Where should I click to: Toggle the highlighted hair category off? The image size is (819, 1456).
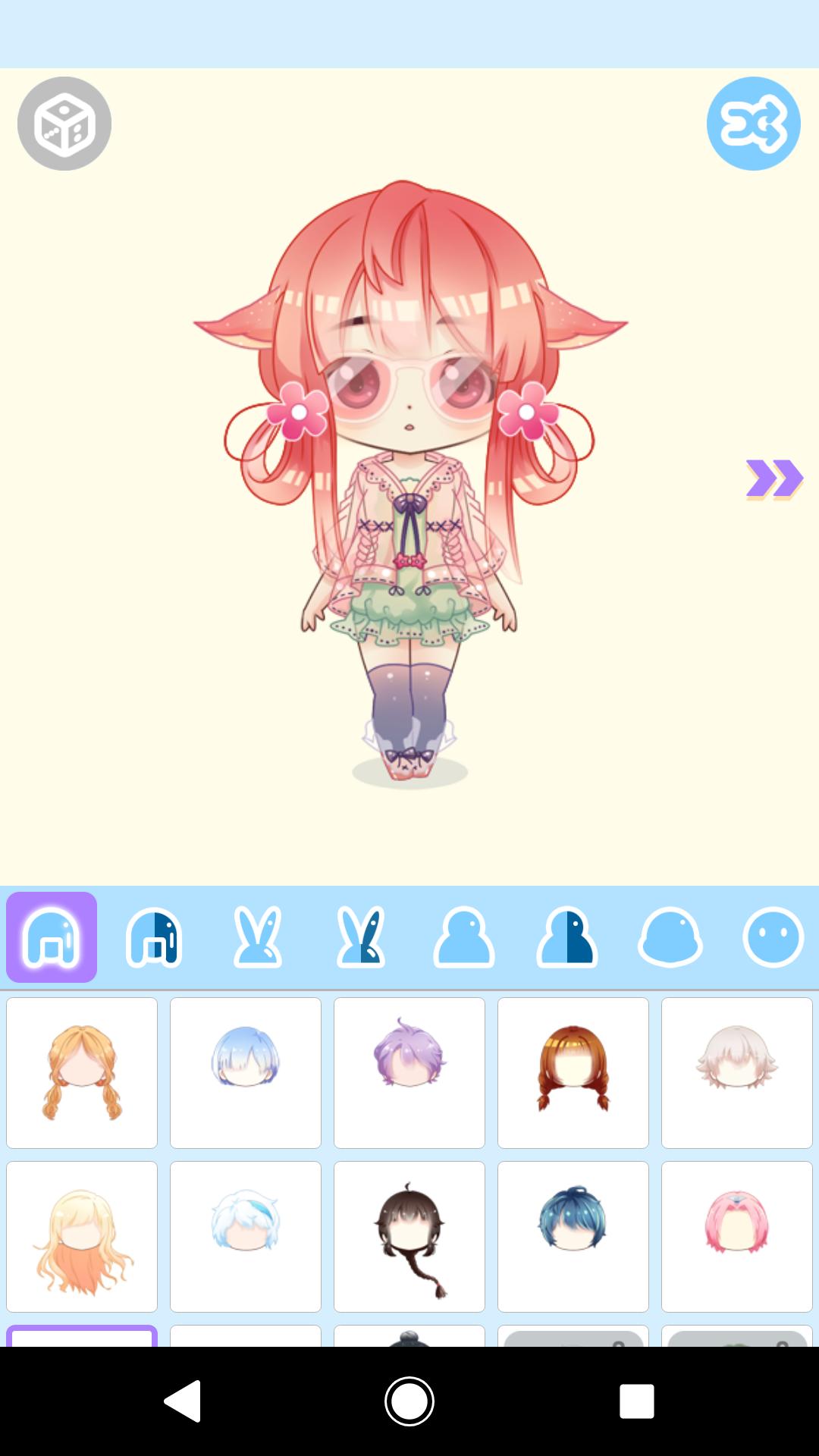50,938
